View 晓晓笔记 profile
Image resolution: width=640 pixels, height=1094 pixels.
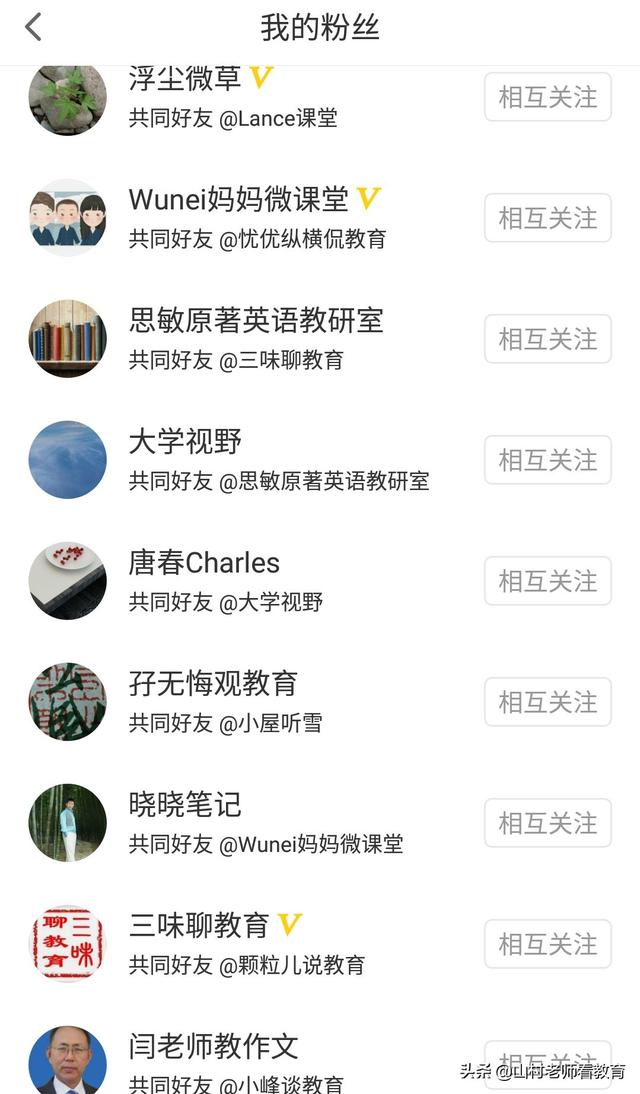tap(185, 804)
